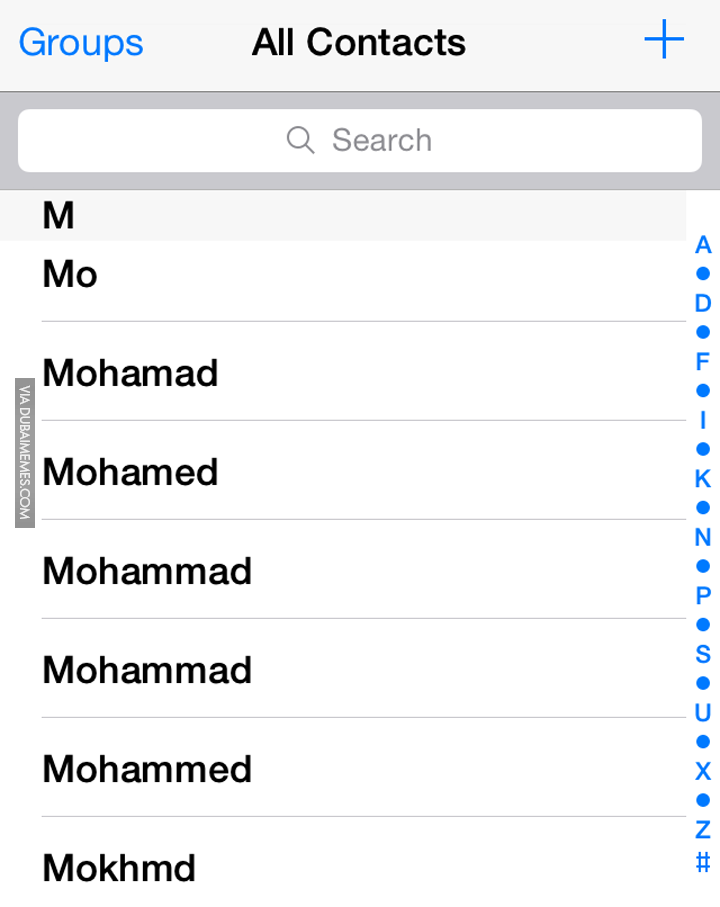Tap the Search contacts field
The image size is (720, 907).
pos(360,140)
